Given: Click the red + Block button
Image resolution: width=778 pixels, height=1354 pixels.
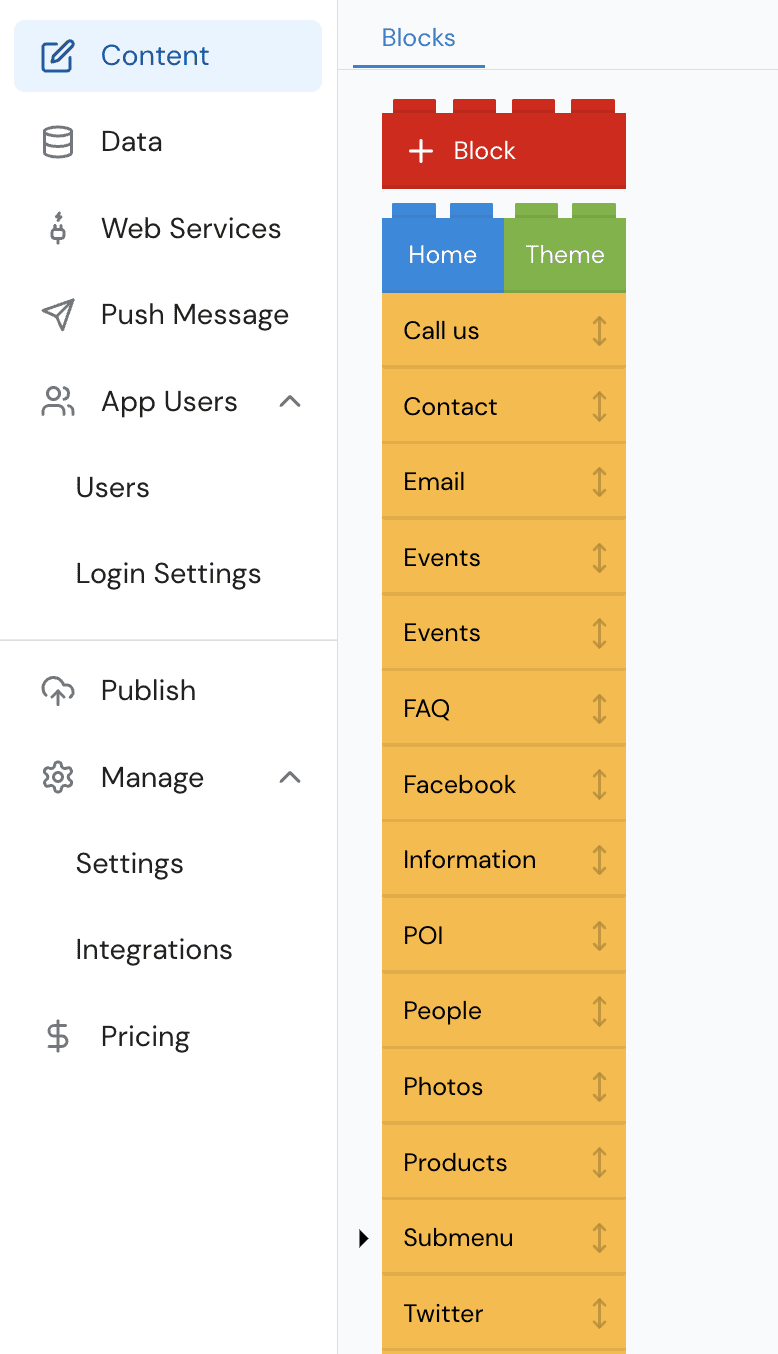Looking at the screenshot, I should point(503,150).
